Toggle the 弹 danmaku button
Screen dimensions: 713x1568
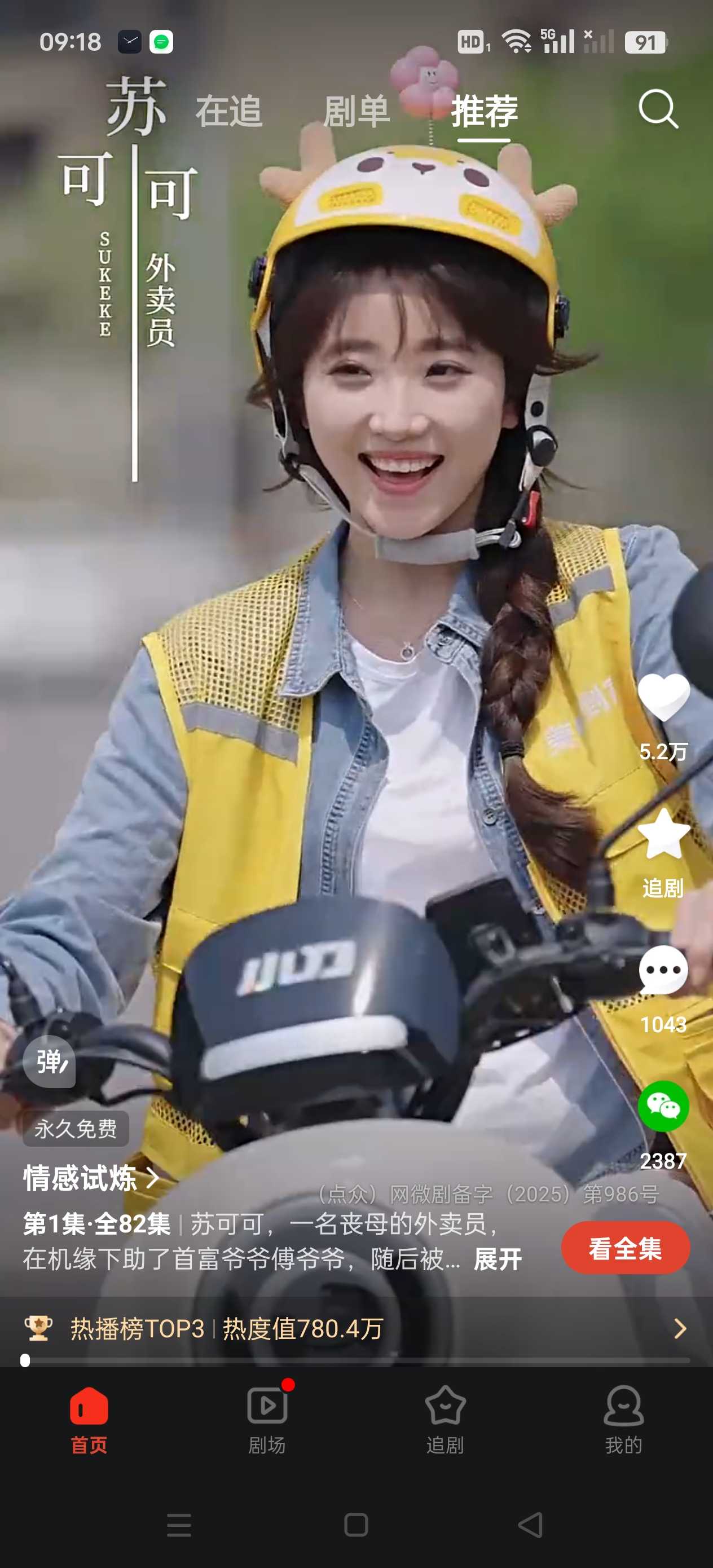pyautogui.click(x=49, y=1062)
